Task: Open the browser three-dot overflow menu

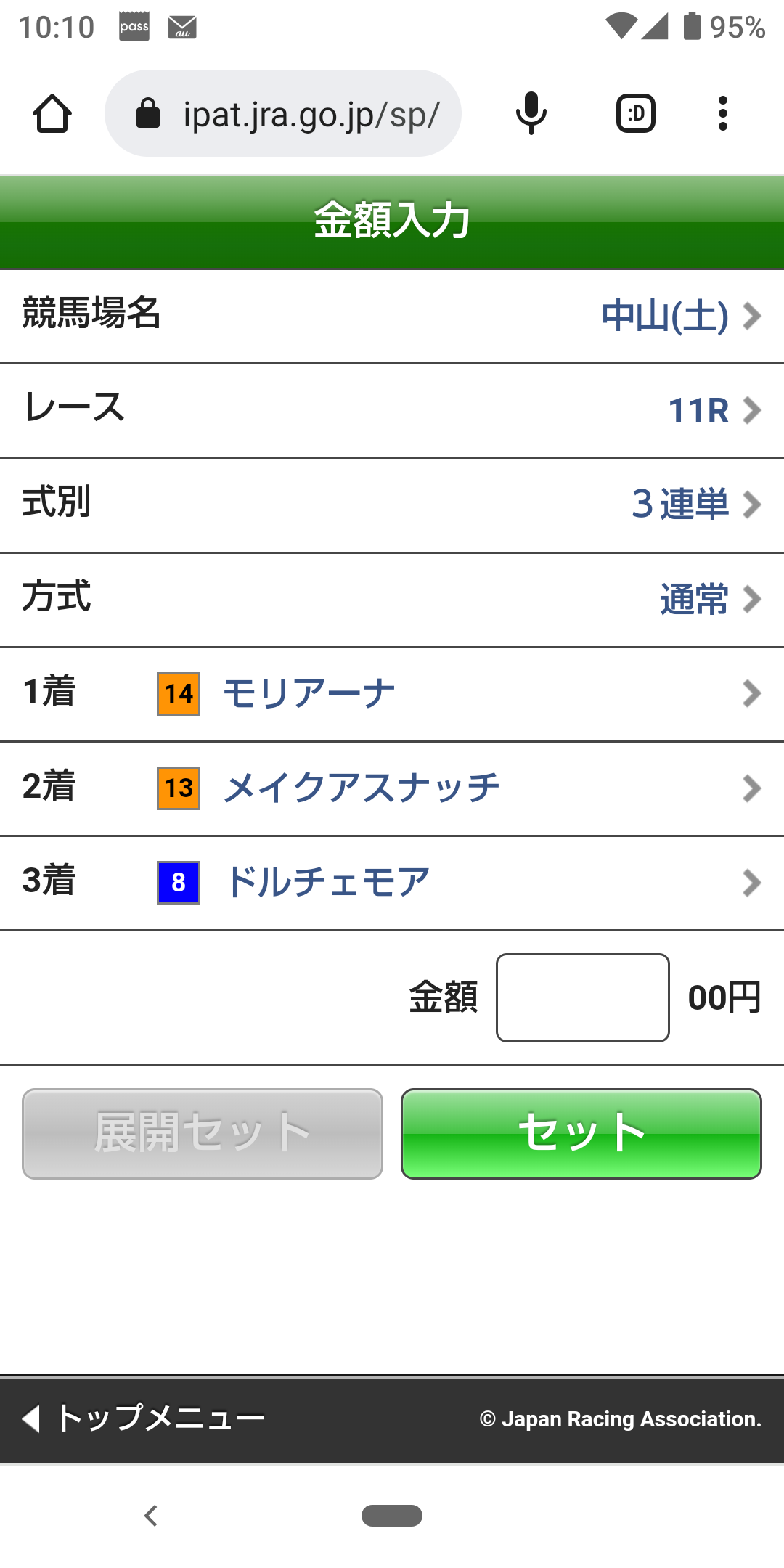Action: click(722, 113)
